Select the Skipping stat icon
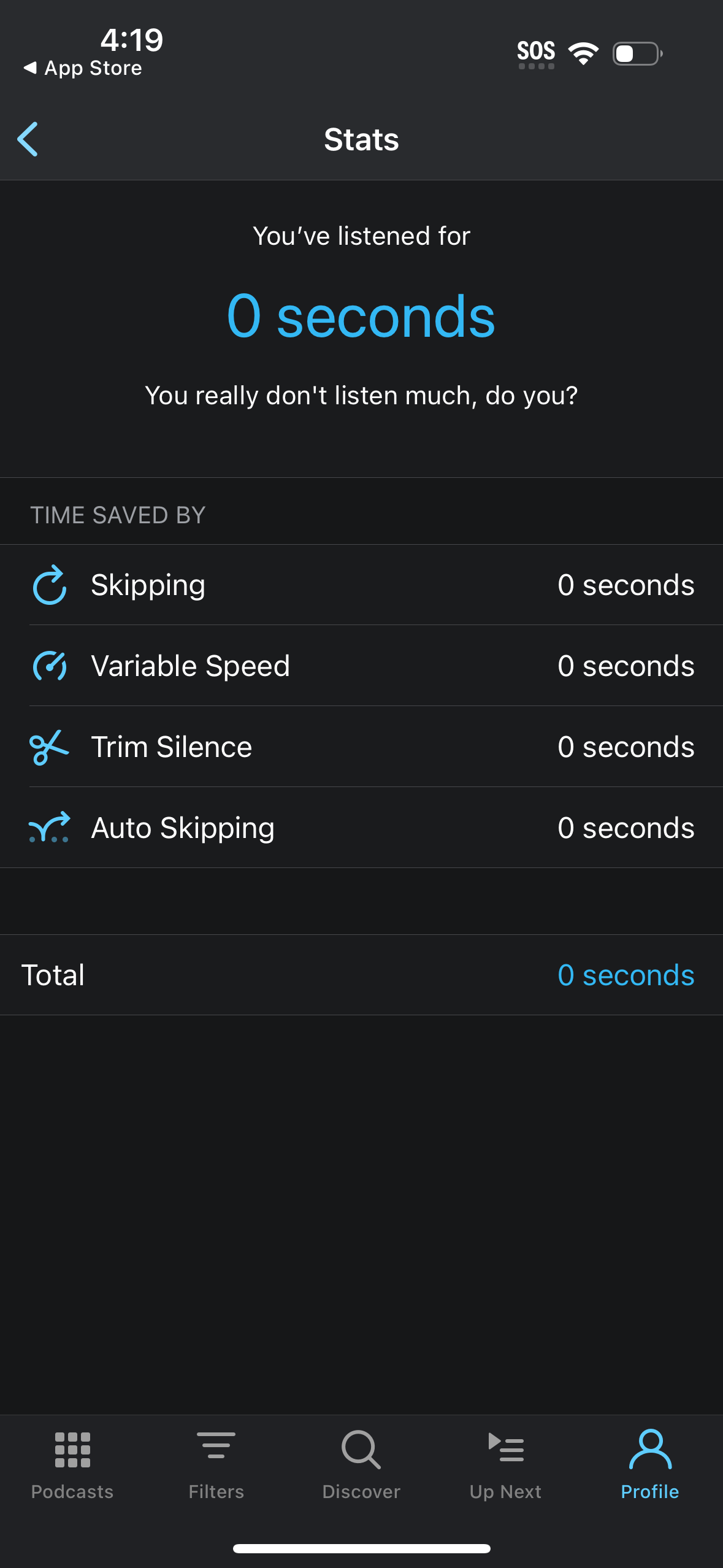The height and width of the screenshot is (1568, 723). [49, 585]
